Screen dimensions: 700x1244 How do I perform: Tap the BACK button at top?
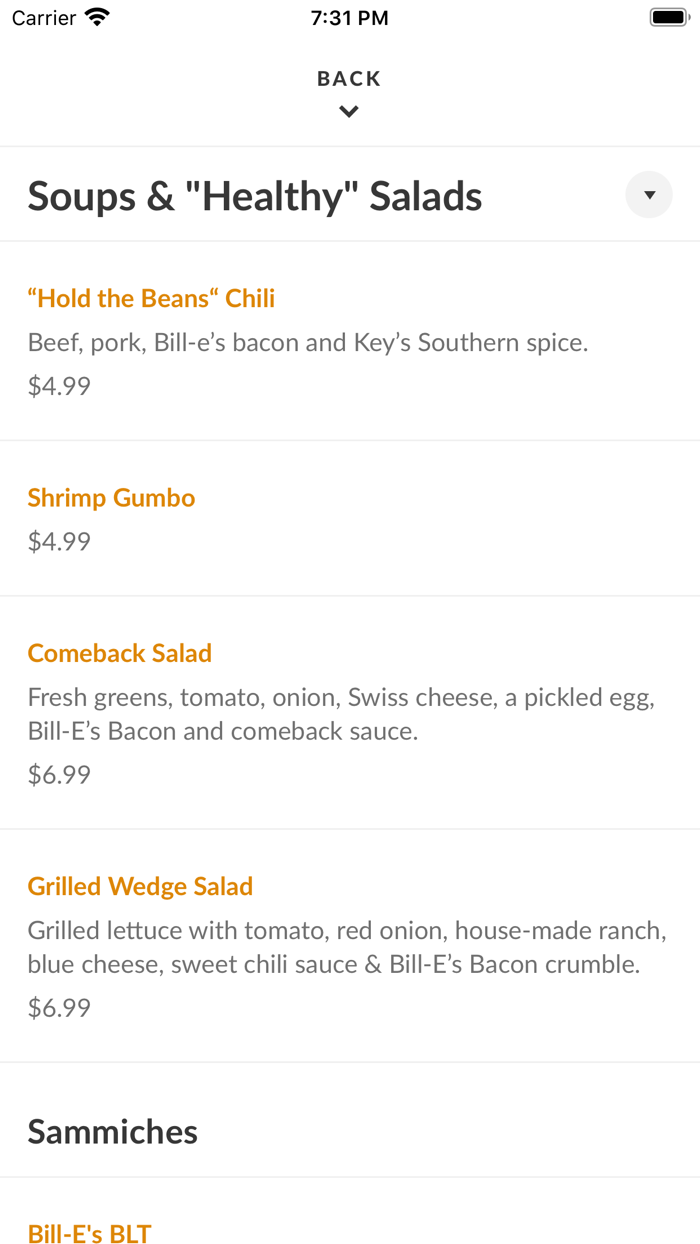(x=349, y=91)
